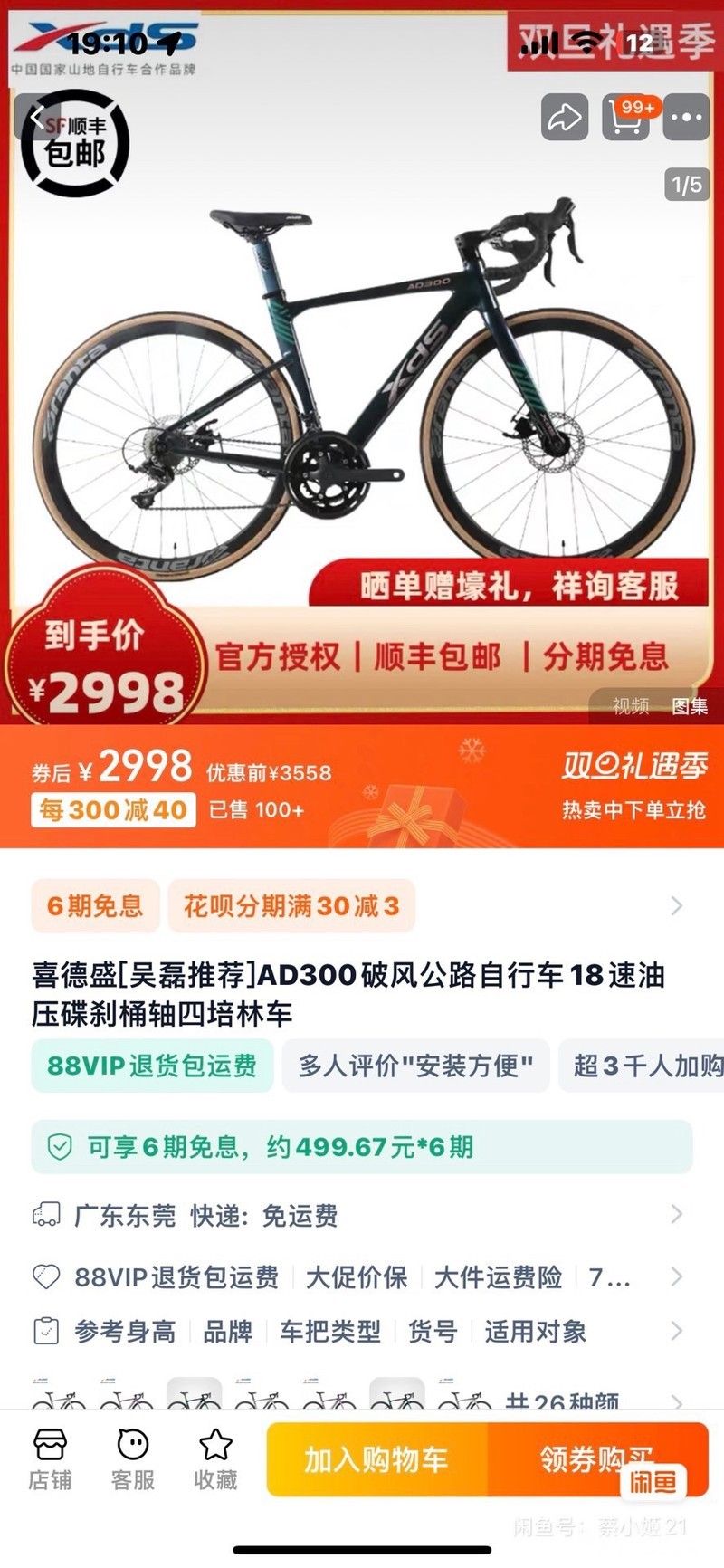Share this bicycle listing
Viewport: 724px width, 1568px height.
[x=565, y=118]
